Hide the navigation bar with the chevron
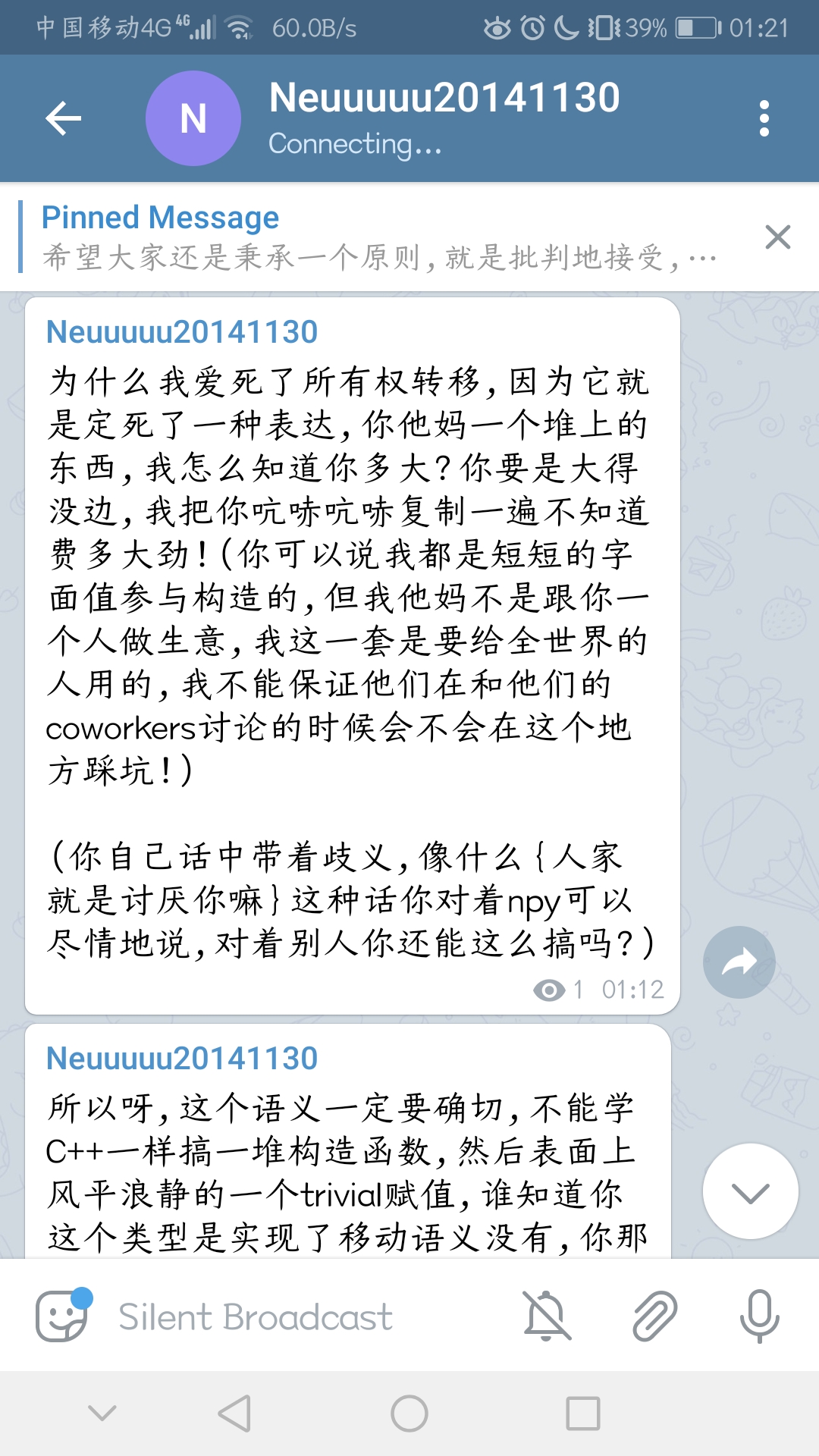 (102, 1414)
